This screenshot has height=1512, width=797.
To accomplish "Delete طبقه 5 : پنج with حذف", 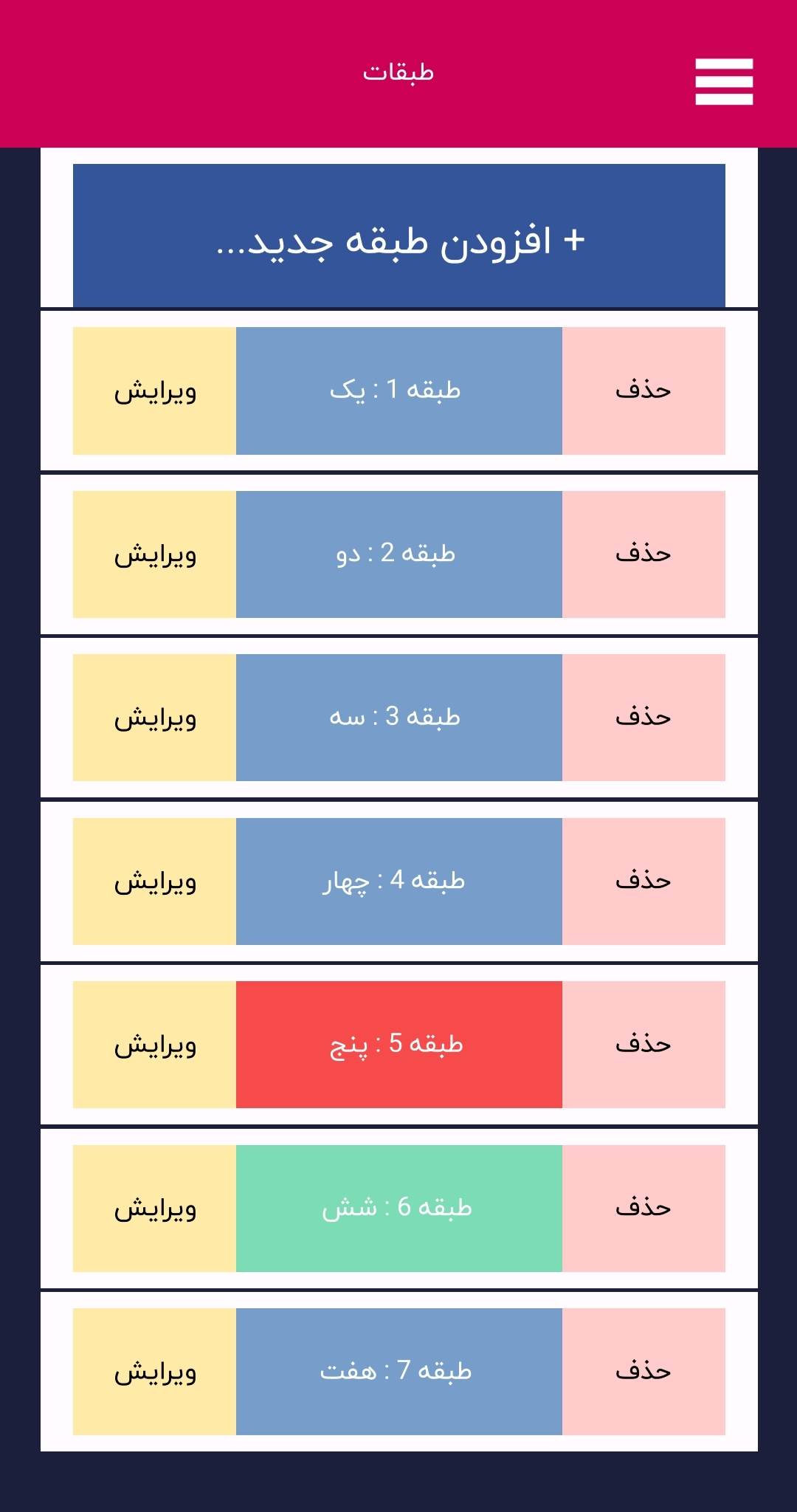I will point(644,1045).
